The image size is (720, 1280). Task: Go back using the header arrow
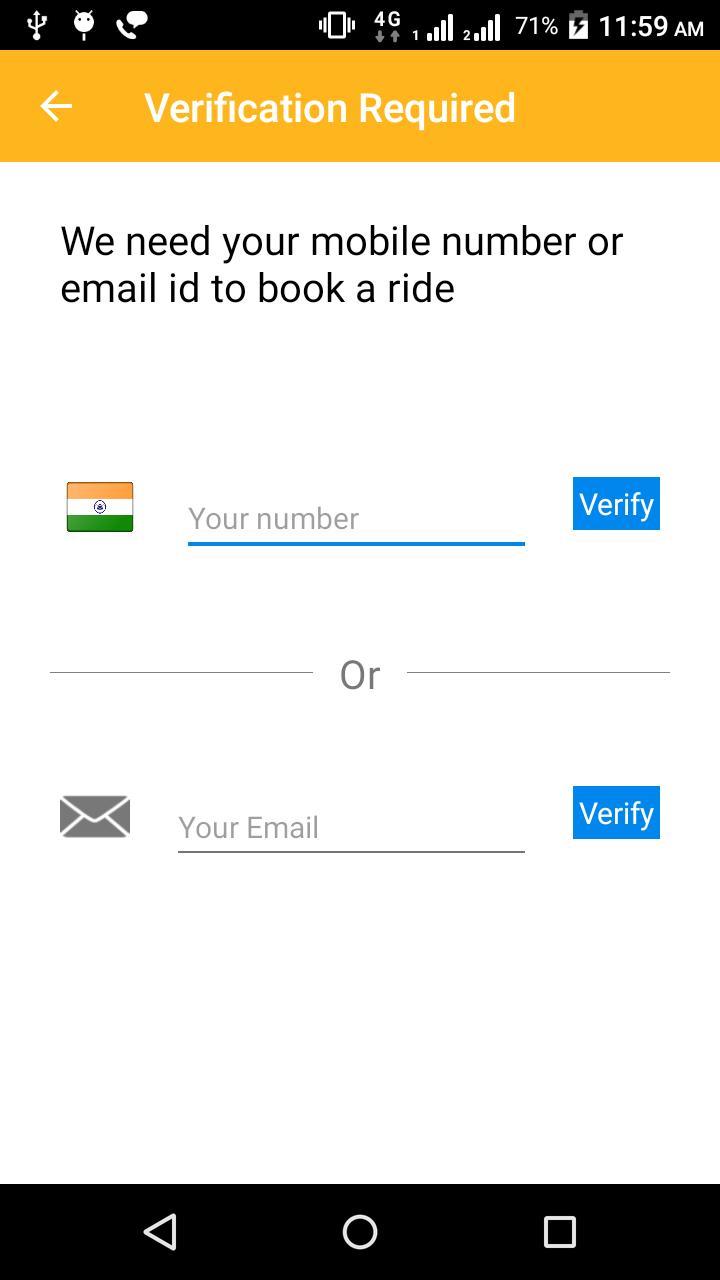tap(56, 106)
